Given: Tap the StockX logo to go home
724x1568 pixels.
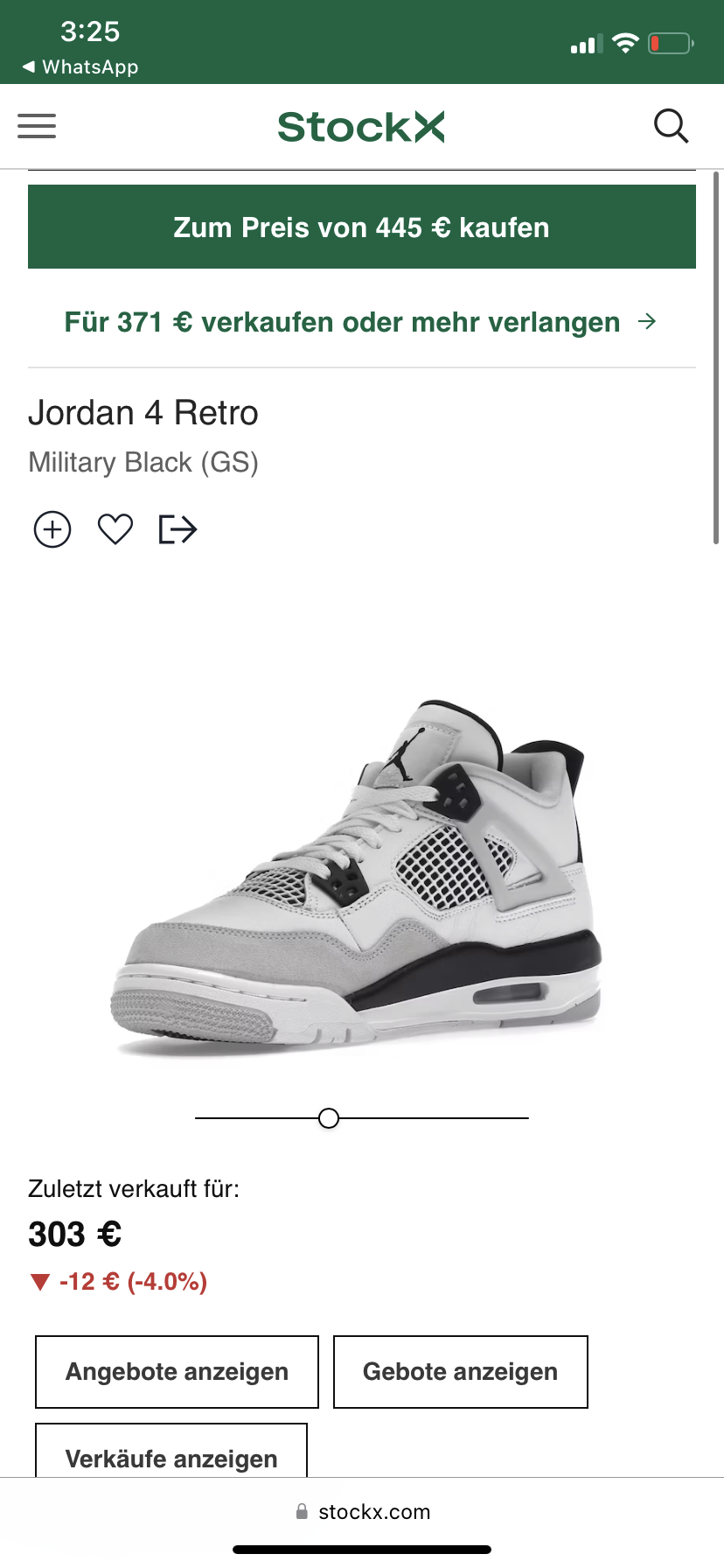Looking at the screenshot, I should [x=361, y=127].
